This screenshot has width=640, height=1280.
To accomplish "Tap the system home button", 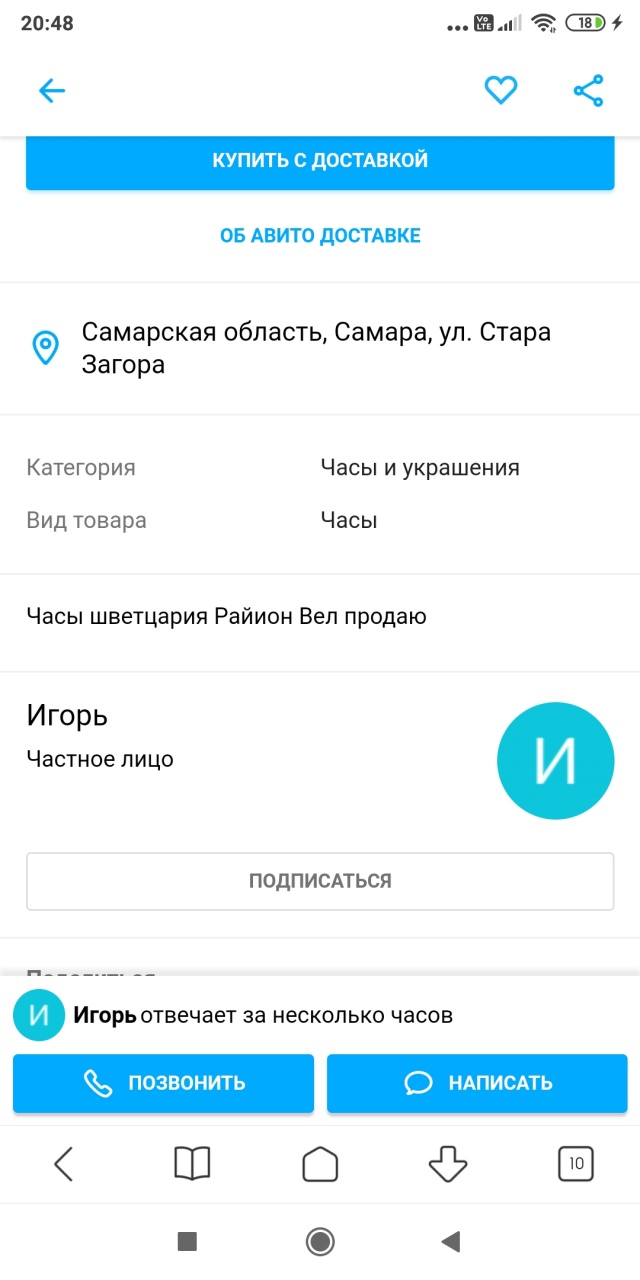I will [x=320, y=1242].
